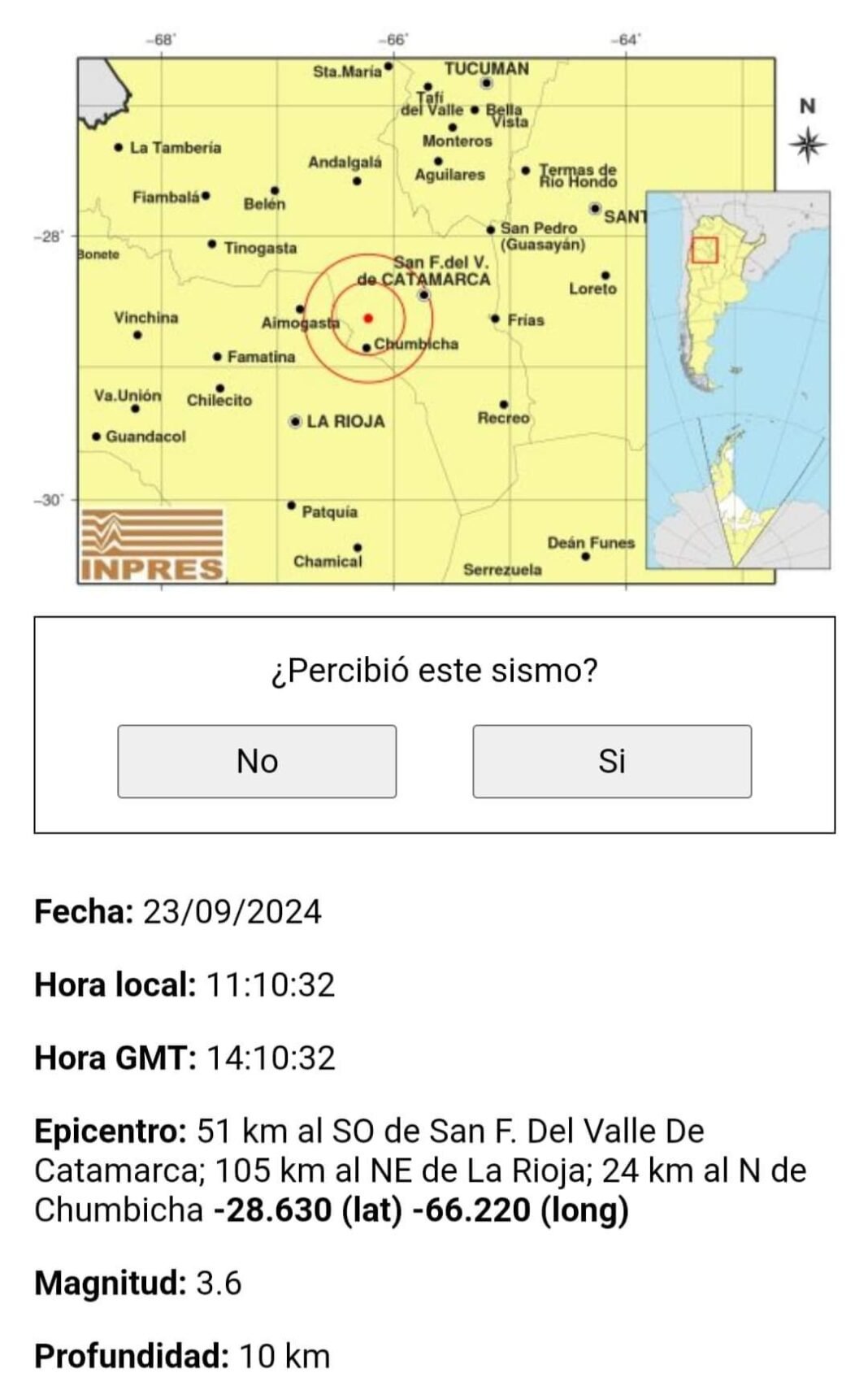This screenshot has height=1399, width=868.
Task: Answer No to feeling the earthquake
Action: [257, 761]
